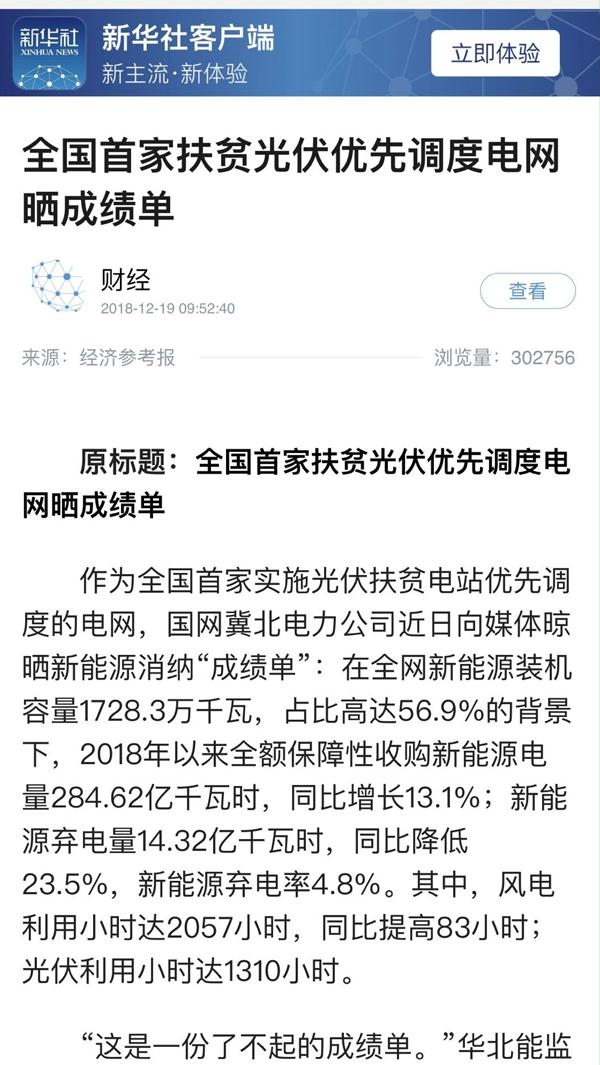Open the 财经 channel avatar
The image size is (600, 1065).
[x=58, y=286]
